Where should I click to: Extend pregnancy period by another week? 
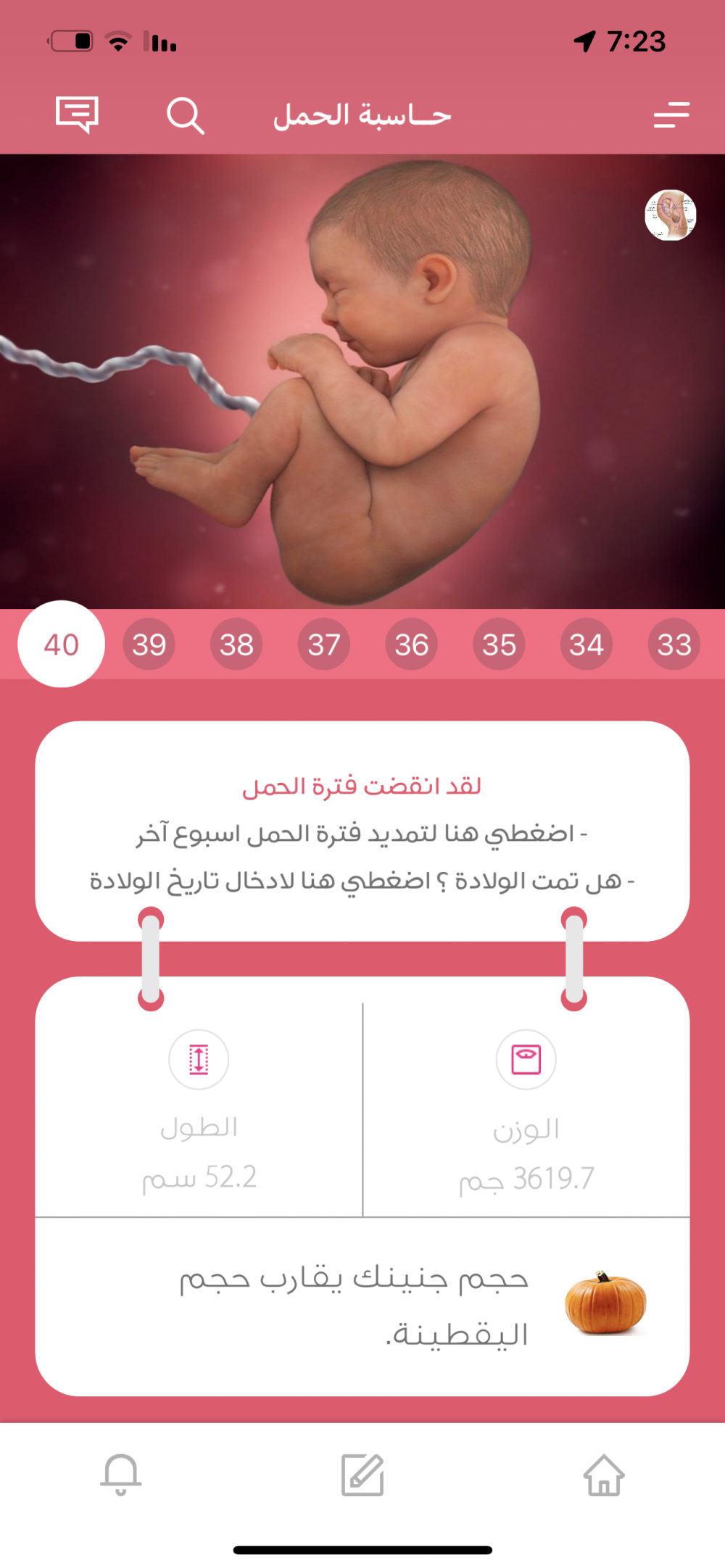tap(362, 834)
